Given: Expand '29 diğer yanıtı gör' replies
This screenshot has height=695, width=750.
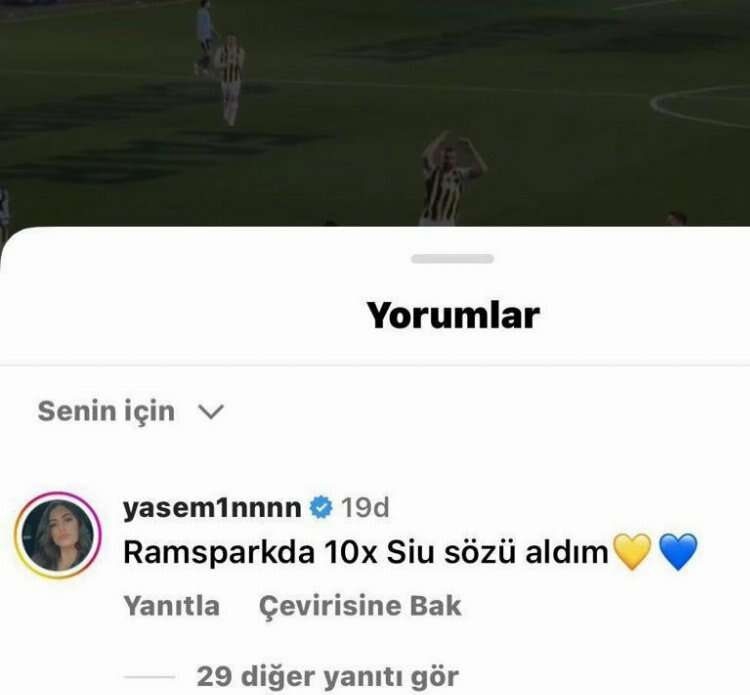Looking at the screenshot, I should coord(327,676).
